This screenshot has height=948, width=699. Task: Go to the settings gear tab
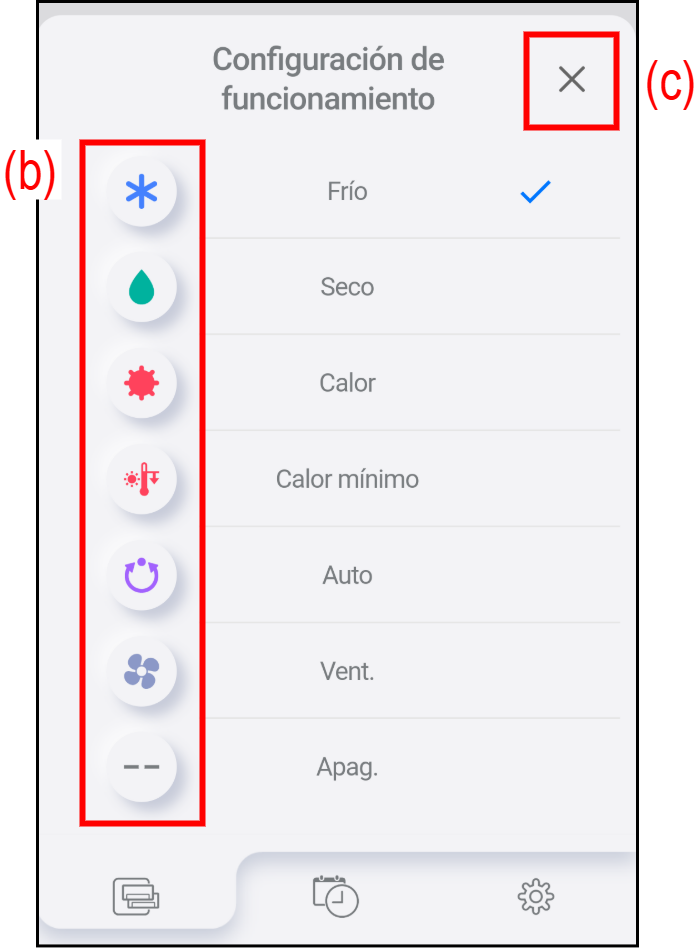coord(536,895)
